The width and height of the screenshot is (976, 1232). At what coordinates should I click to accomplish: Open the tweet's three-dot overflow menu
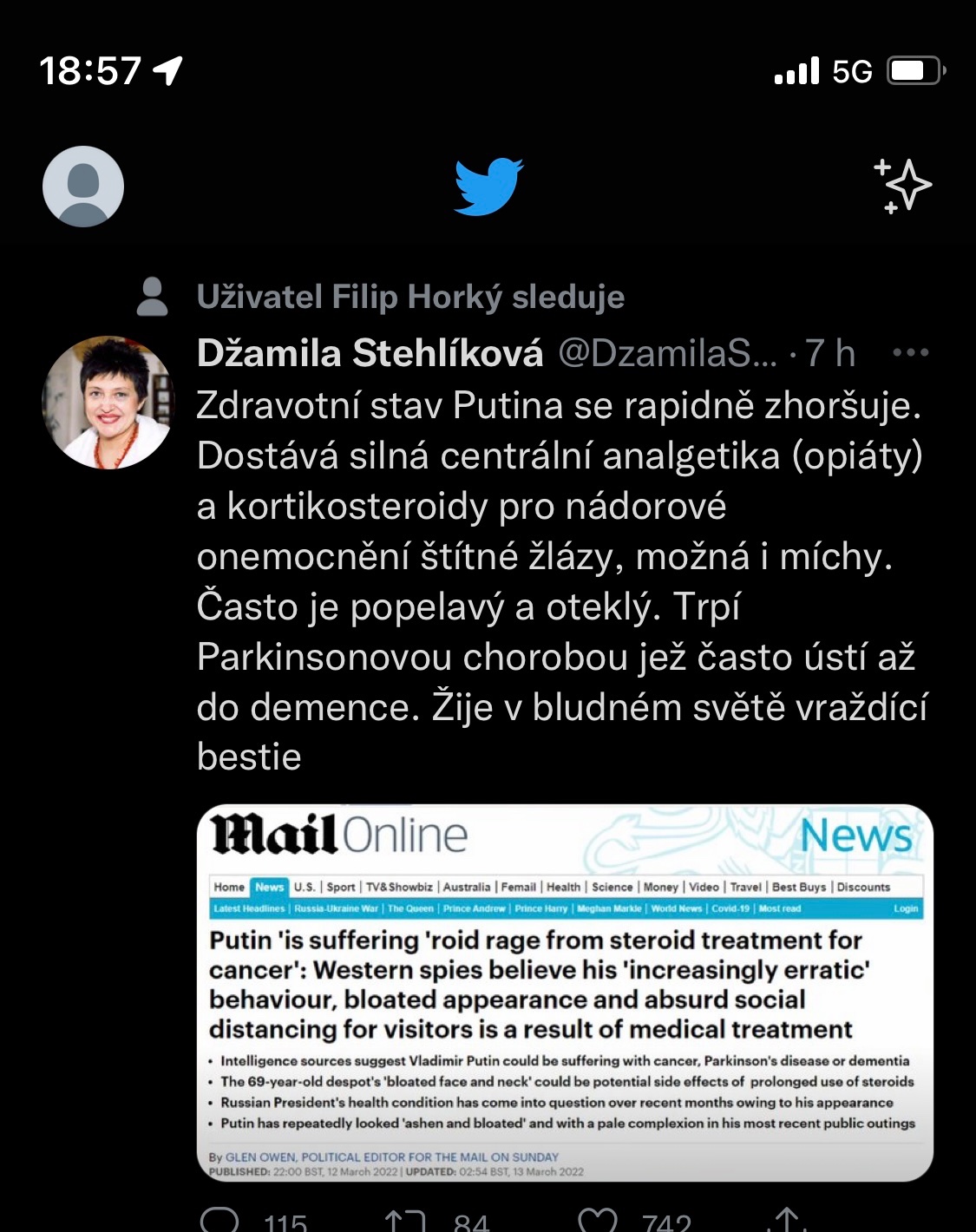point(910,353)
